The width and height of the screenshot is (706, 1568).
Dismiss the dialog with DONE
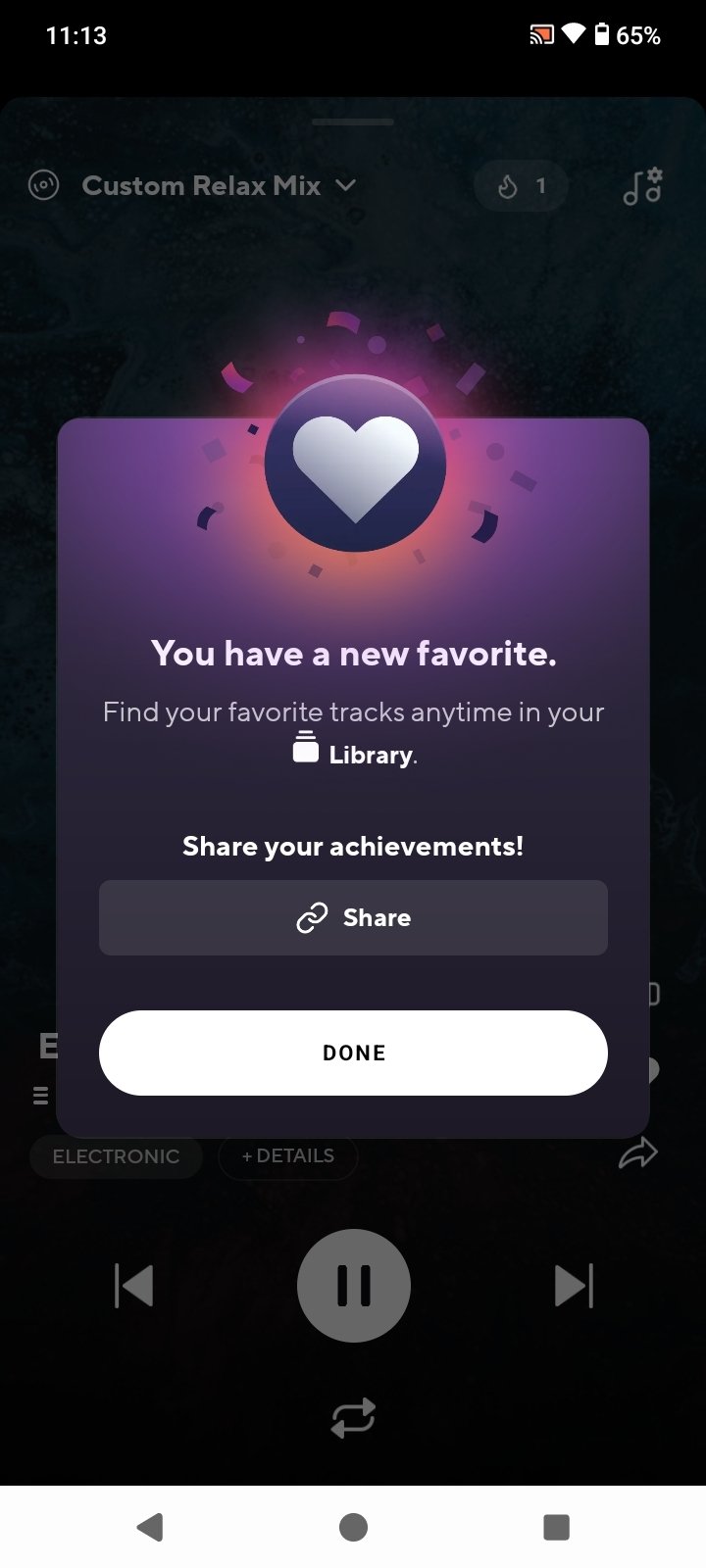pyautogui.click(x=353, y=1053)
